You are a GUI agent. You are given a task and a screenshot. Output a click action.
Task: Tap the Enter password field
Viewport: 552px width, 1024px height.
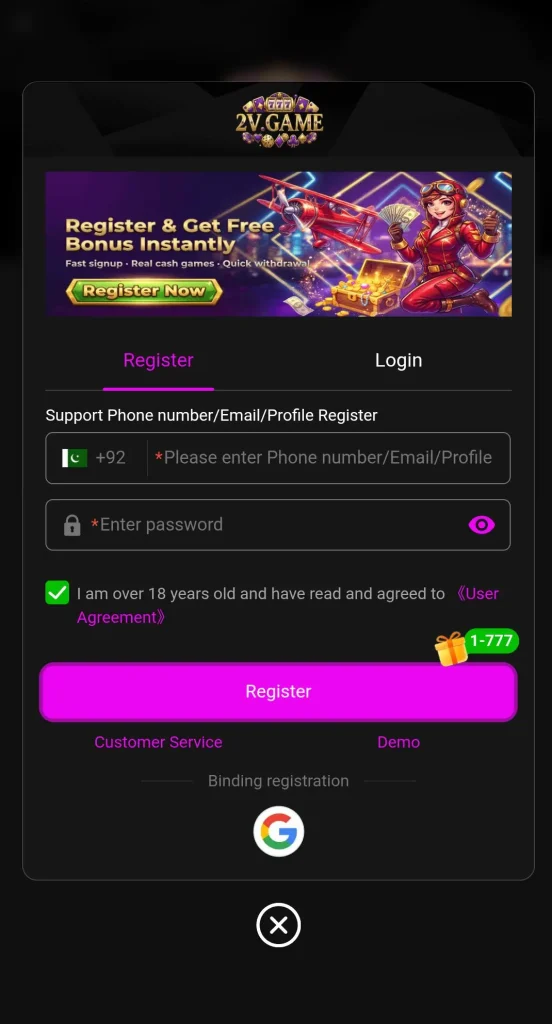coord(278,525)
